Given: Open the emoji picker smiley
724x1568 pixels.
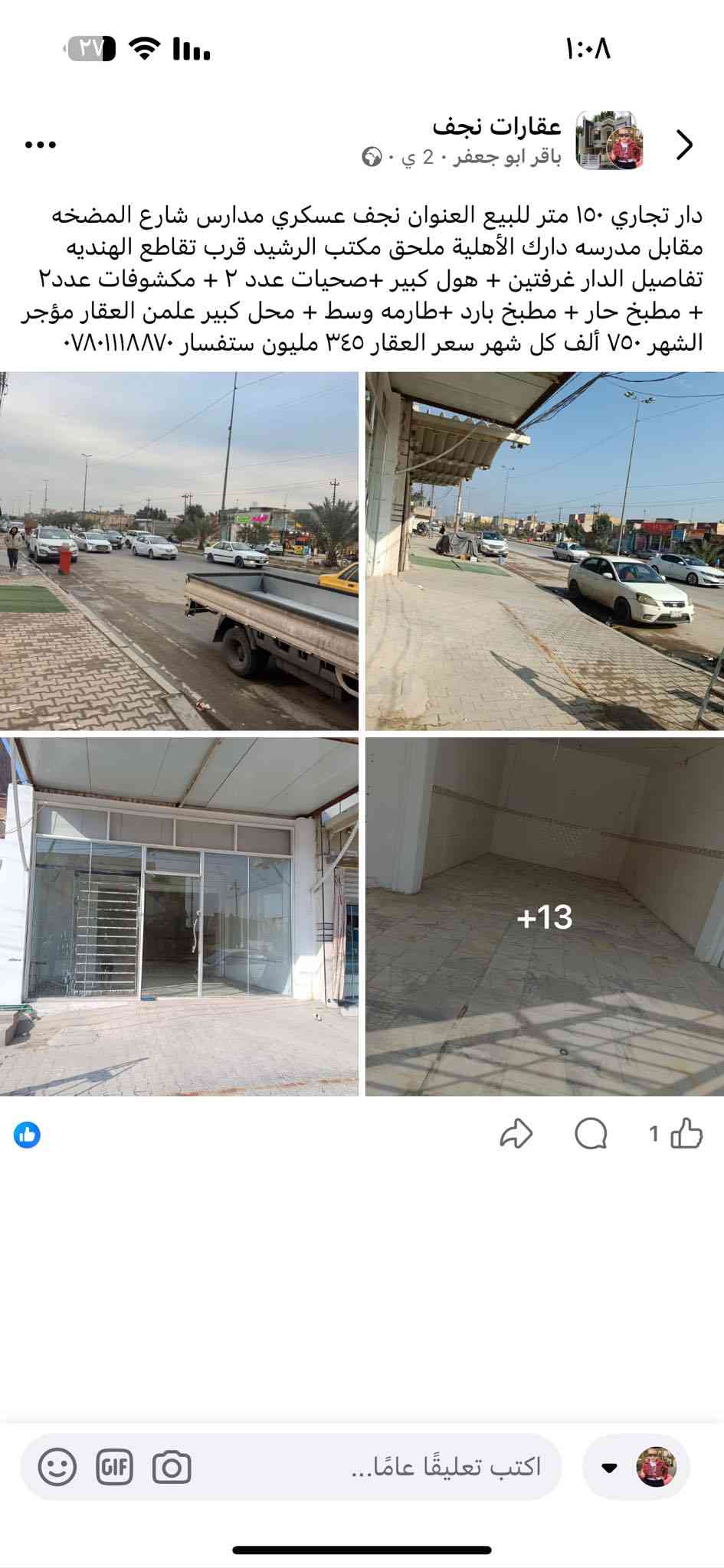Looking at the screenshot, I should click(x=57, y=1467).
